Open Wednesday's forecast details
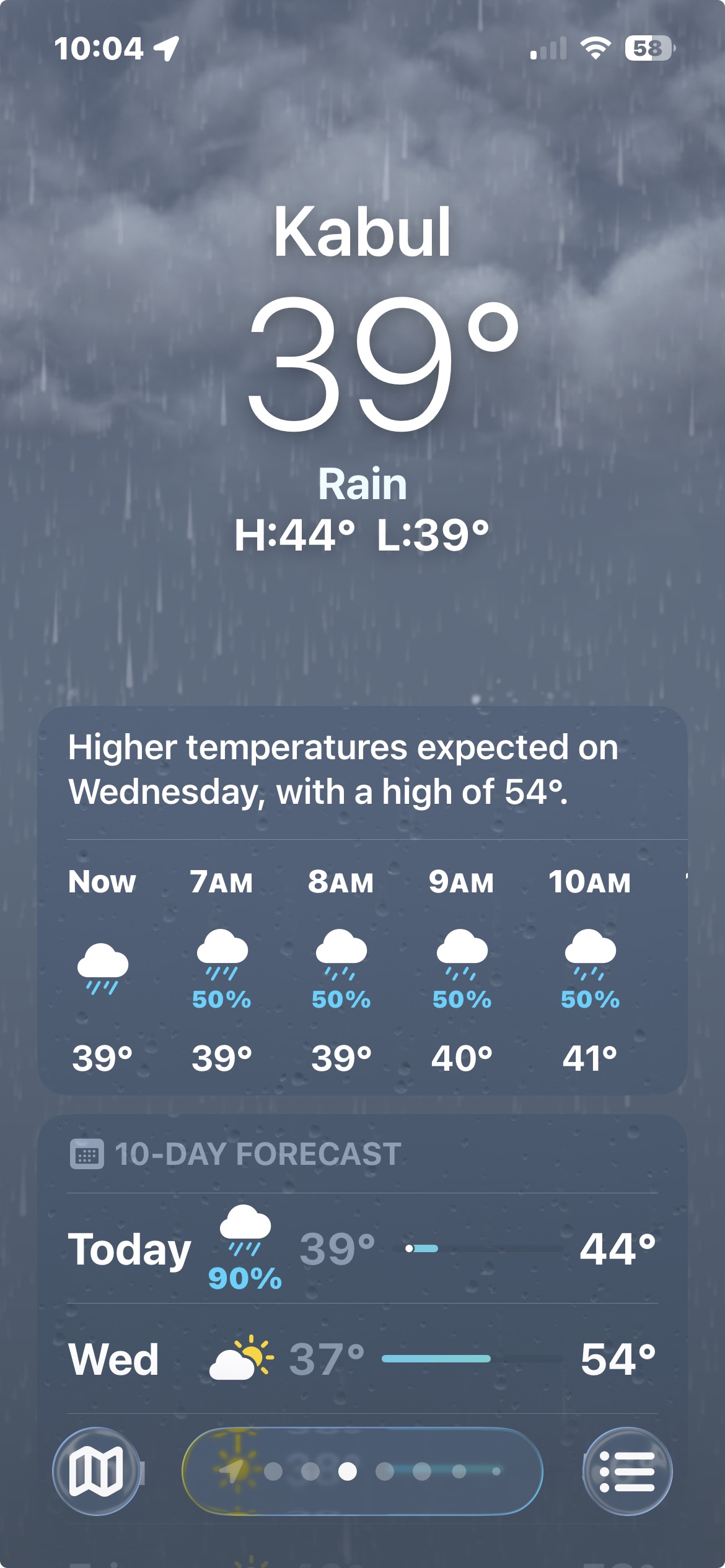 pos(362,1359)
